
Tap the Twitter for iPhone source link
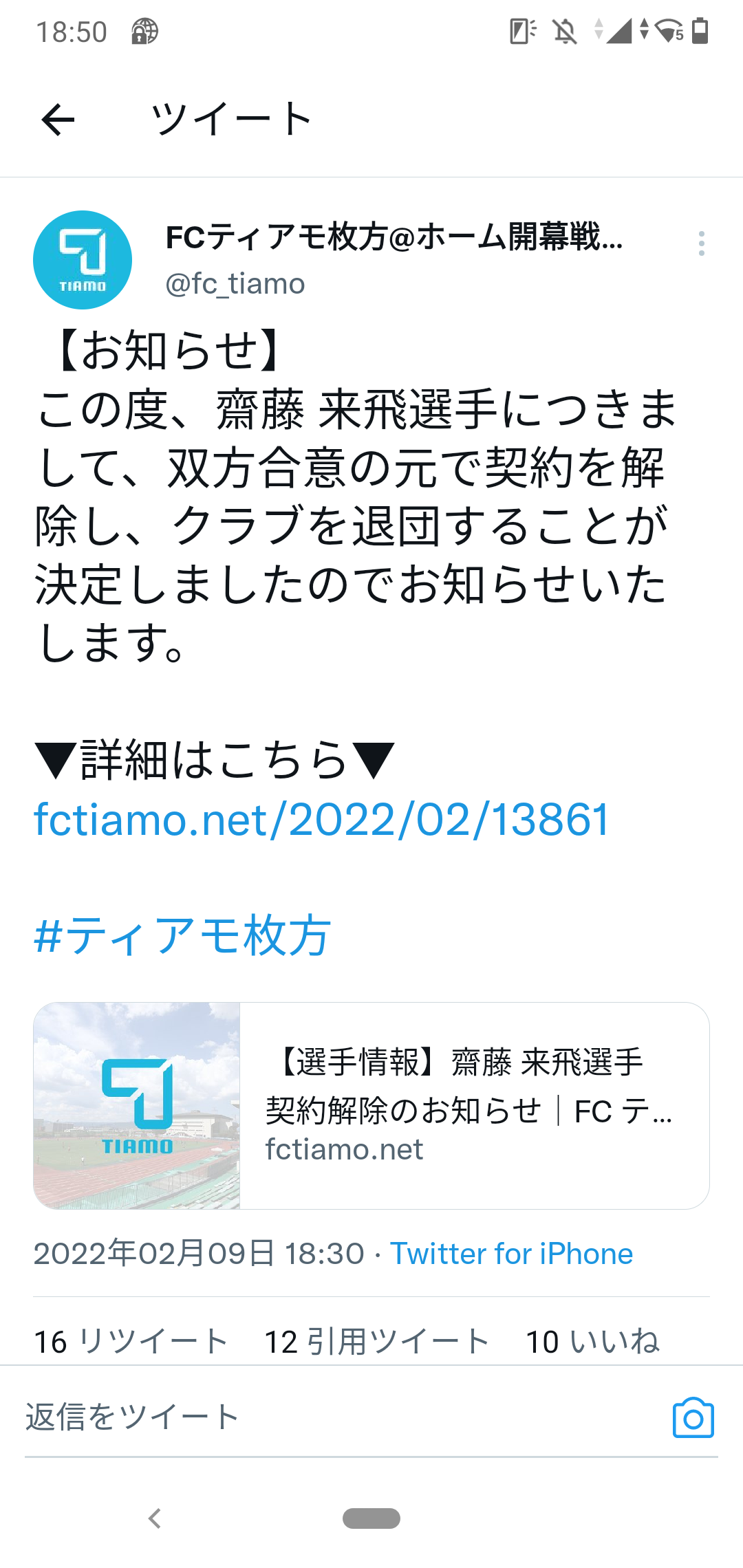tap(511, 1254)
